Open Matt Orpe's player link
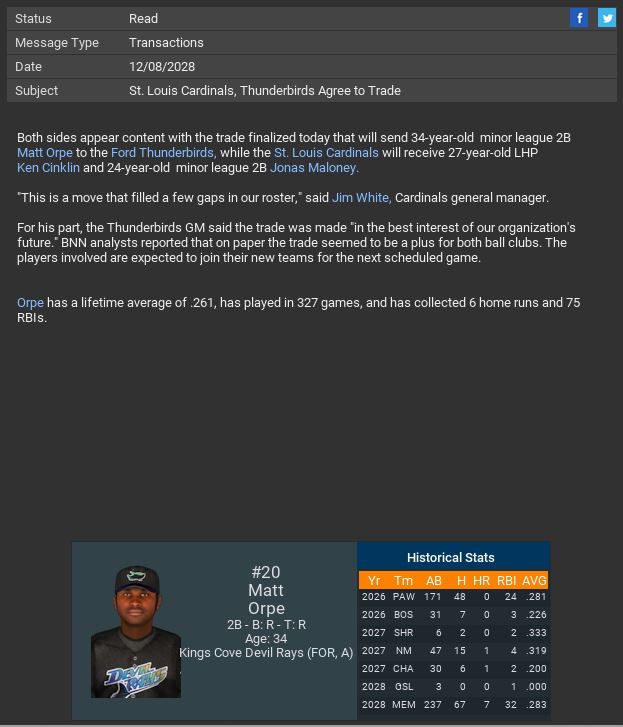 pos(44,153)
